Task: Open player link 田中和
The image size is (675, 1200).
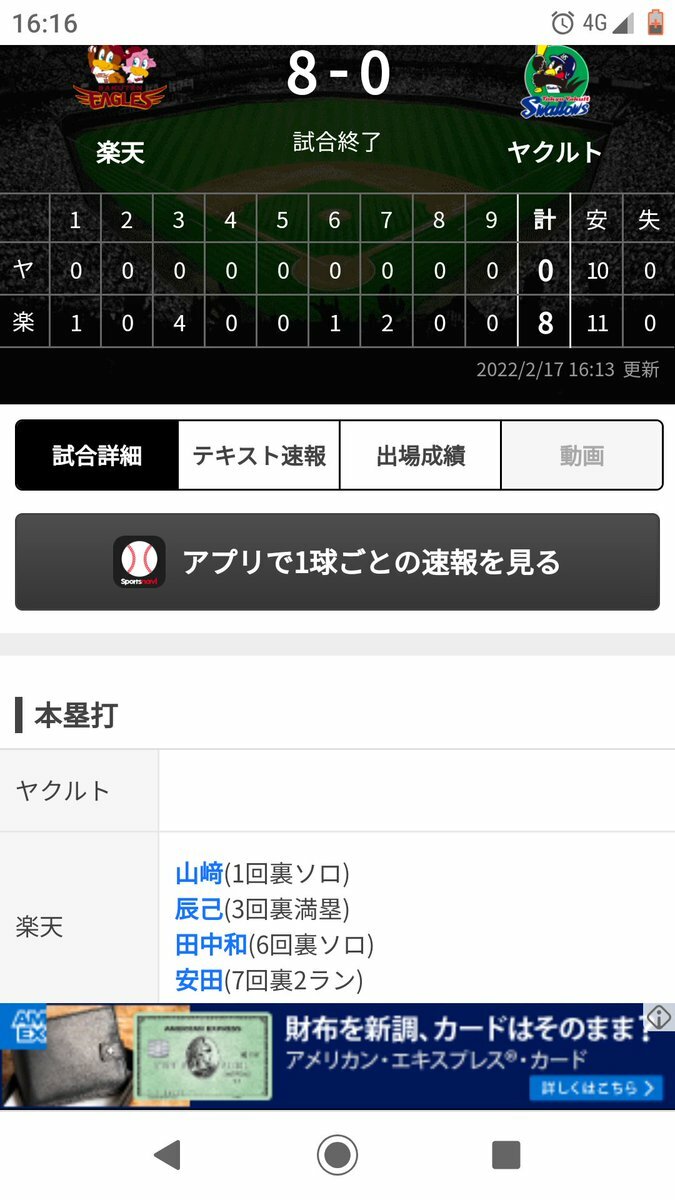Action: pos(211,944)
